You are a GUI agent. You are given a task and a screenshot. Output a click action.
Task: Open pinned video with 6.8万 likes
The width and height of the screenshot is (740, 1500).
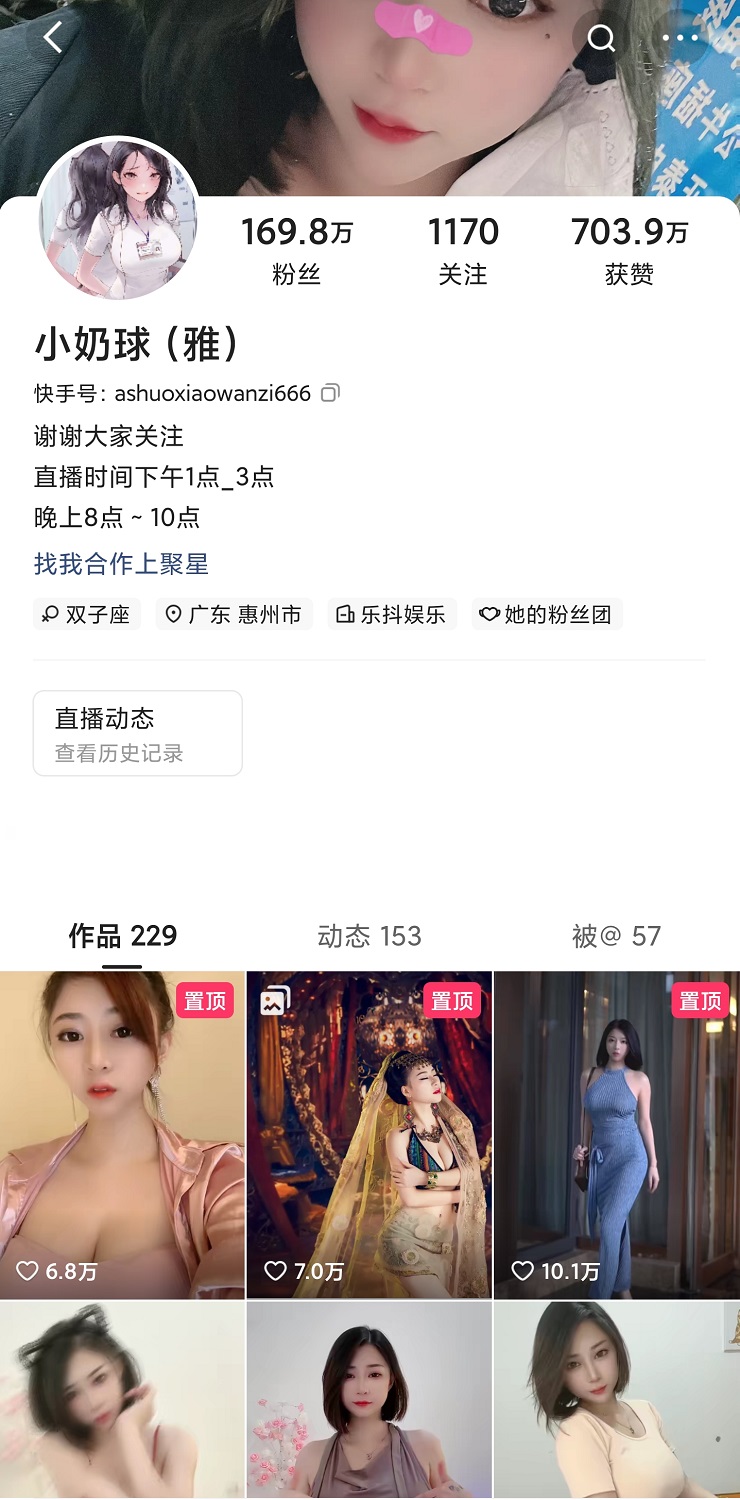coord(122,1135)
